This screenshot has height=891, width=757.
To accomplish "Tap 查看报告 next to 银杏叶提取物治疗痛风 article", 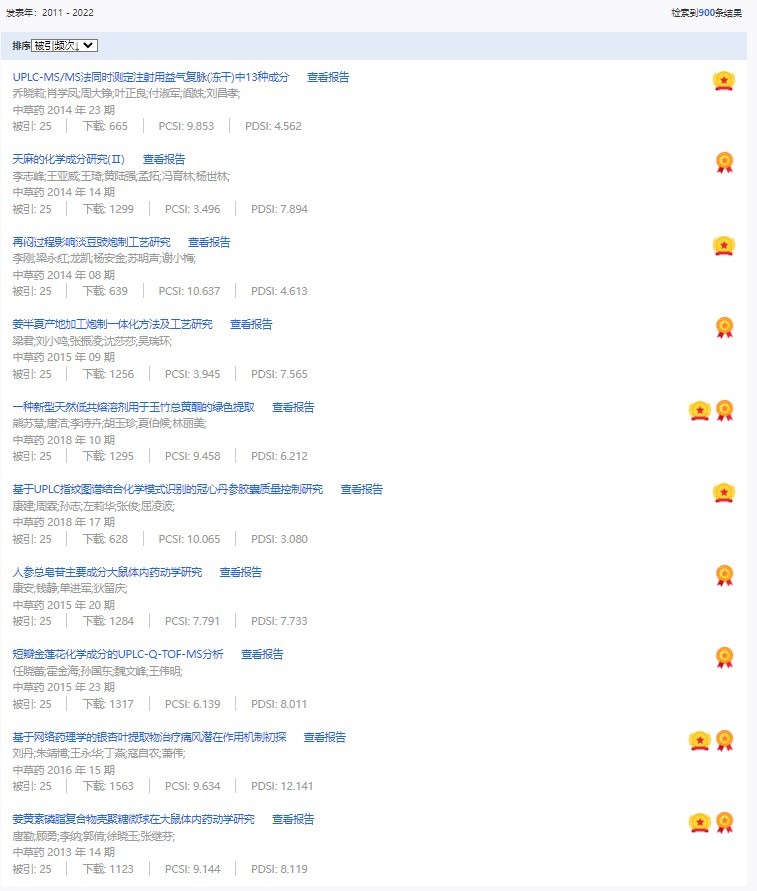I will (x=325, y=737).
